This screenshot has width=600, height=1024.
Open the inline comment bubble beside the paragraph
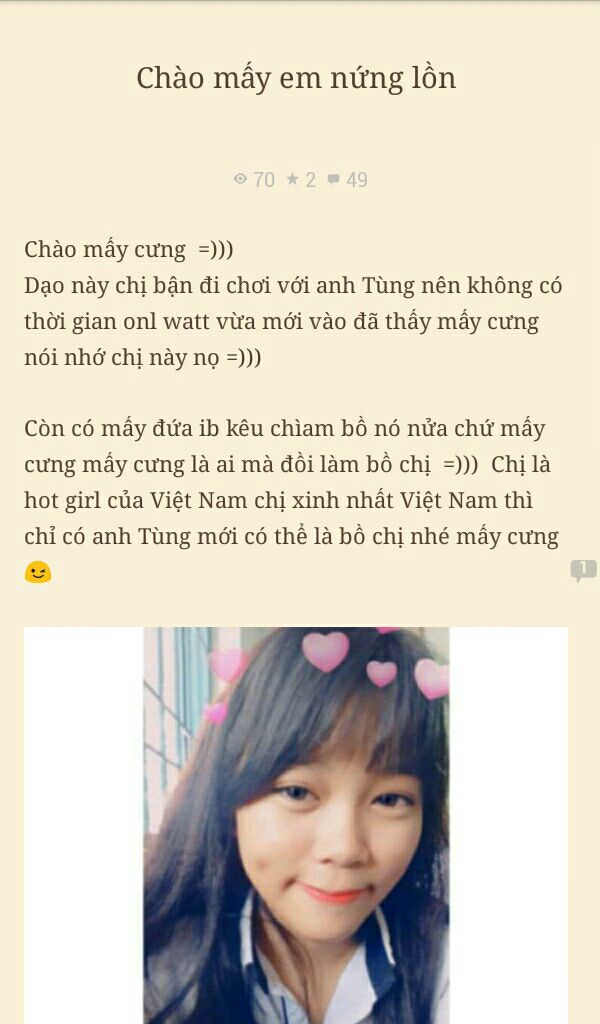[x=583, y=571]
